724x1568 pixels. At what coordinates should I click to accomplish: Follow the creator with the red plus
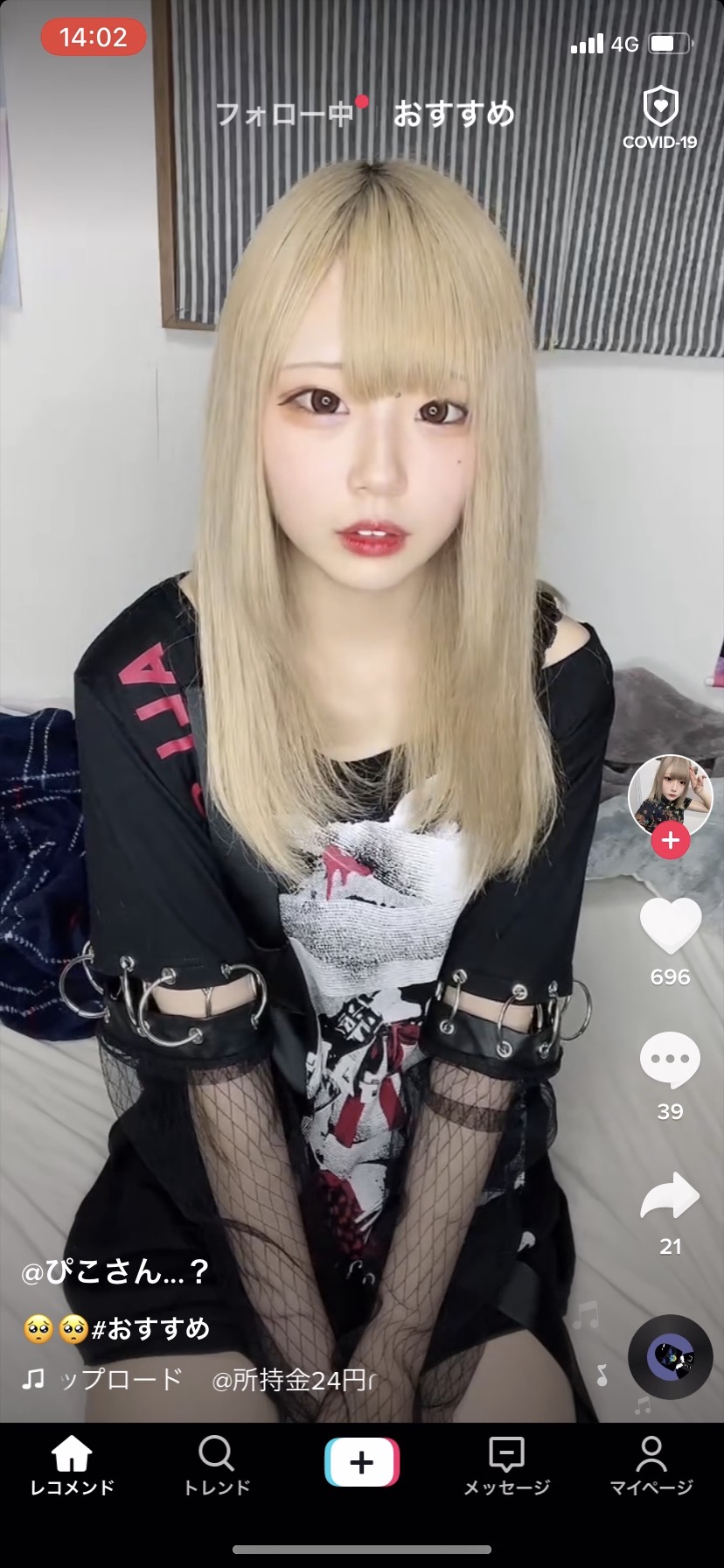tap(671, 840)
